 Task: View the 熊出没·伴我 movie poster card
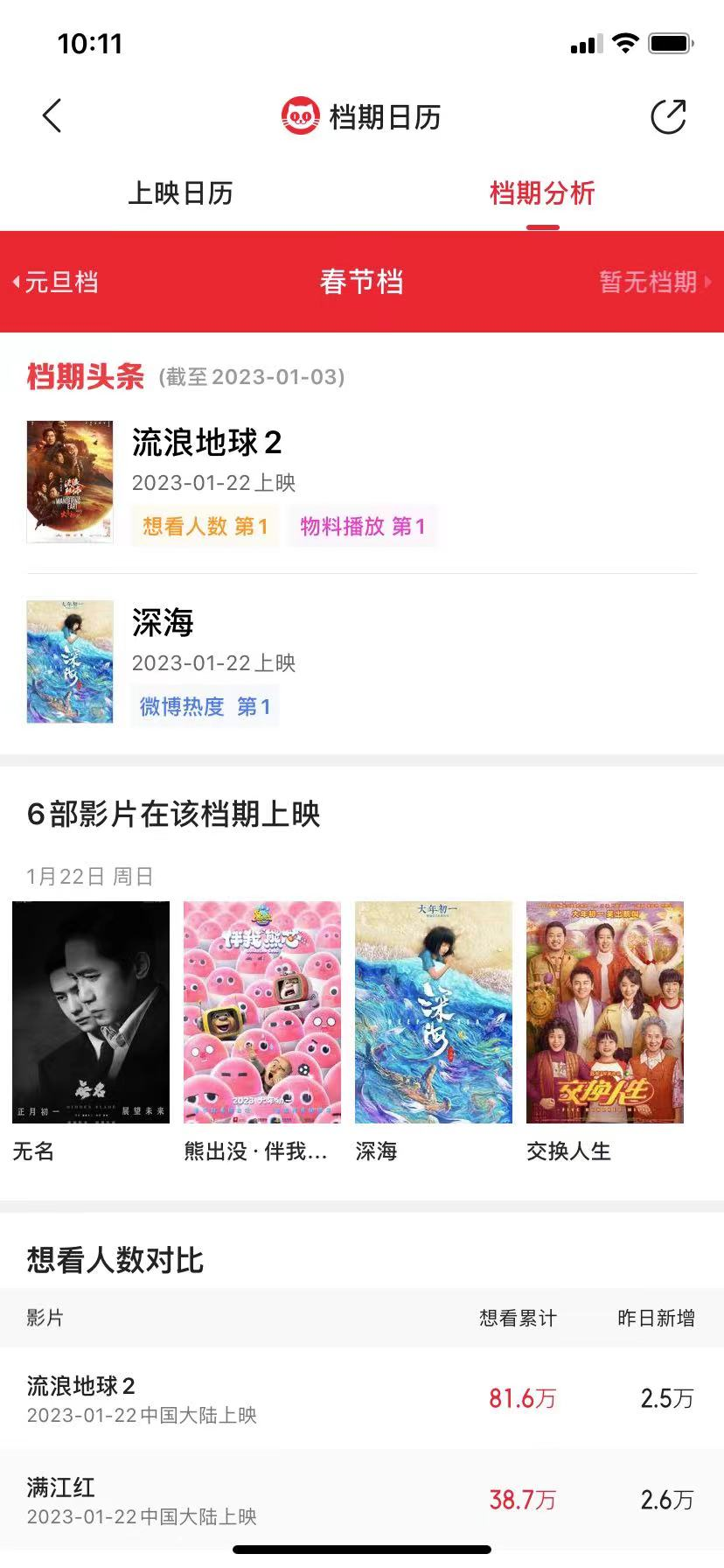[x=262, y=1012]
